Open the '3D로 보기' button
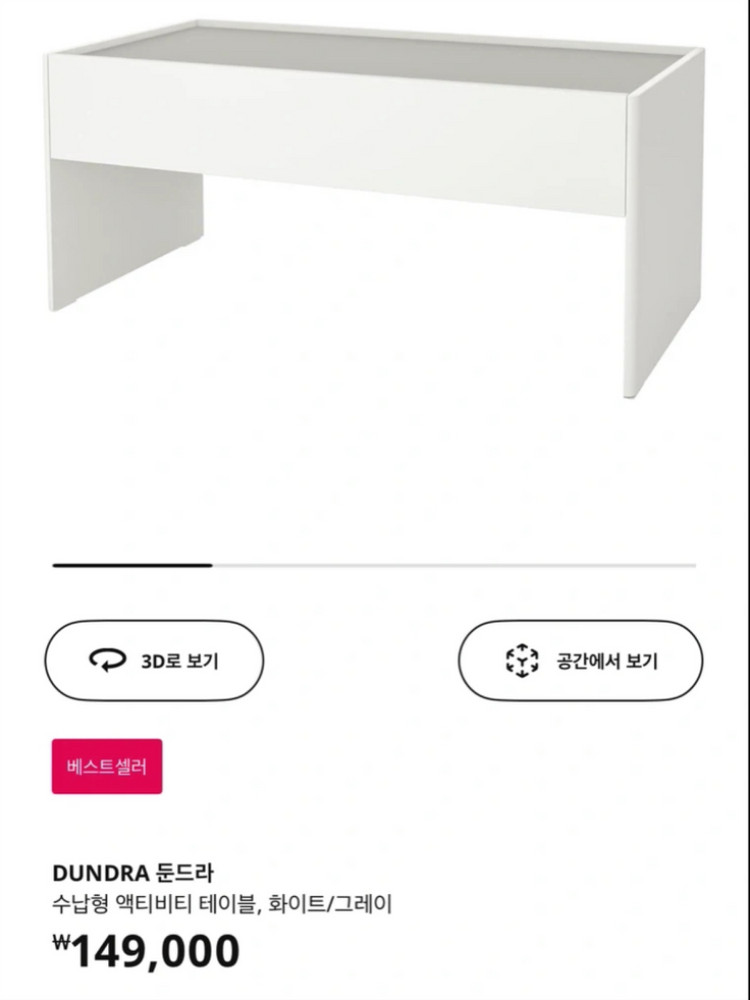750x1000 pixels. point(153,660)
